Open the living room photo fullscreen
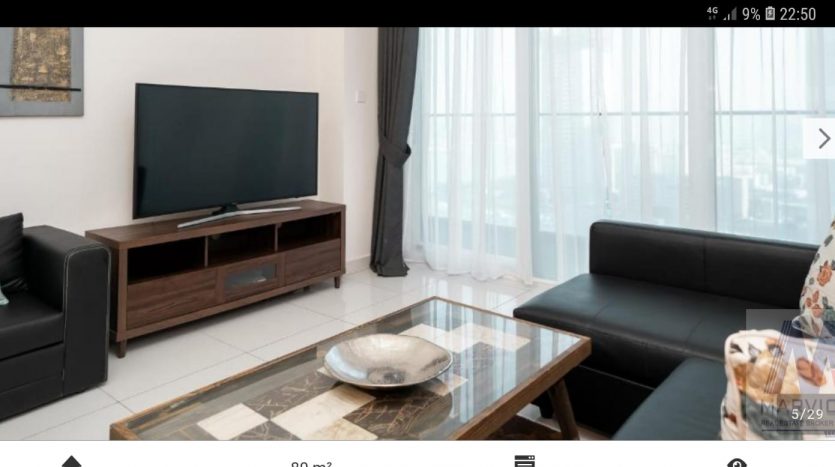The image size is (835, 467). (x=417, y=234)
